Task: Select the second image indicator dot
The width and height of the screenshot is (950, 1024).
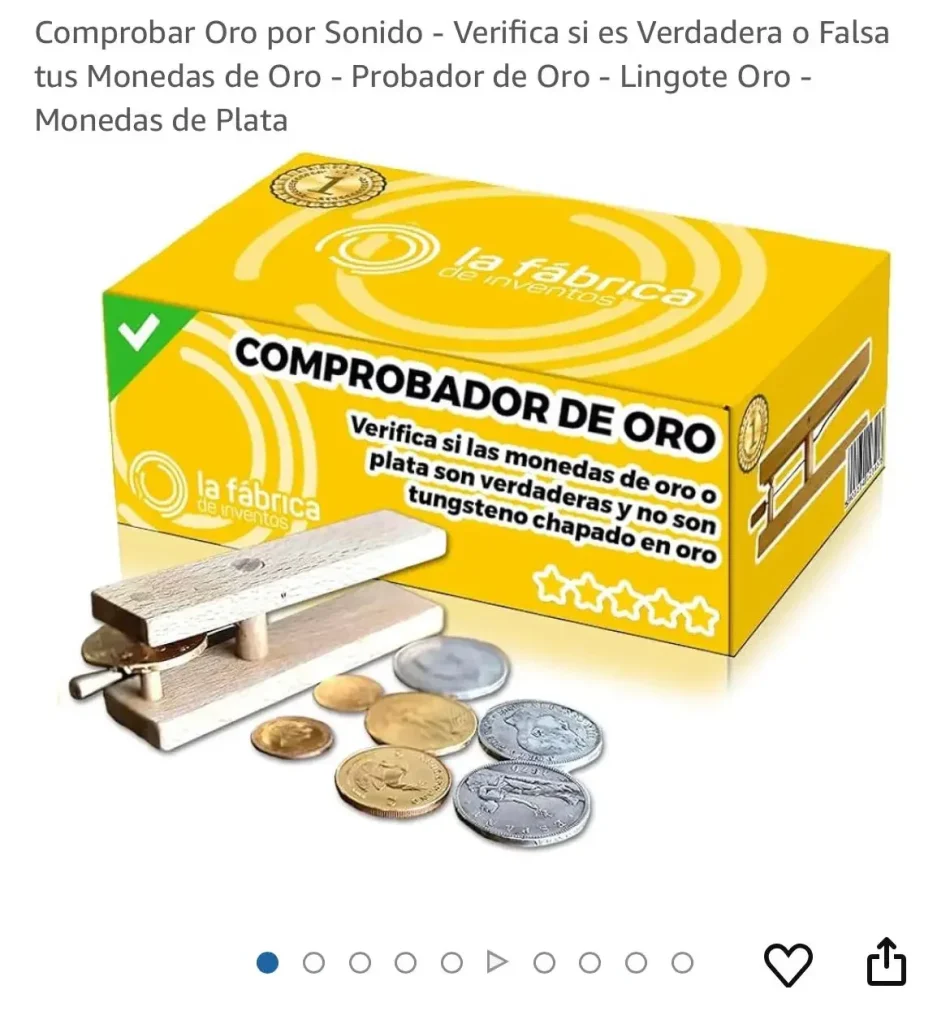Action: (x=314, y=963)
